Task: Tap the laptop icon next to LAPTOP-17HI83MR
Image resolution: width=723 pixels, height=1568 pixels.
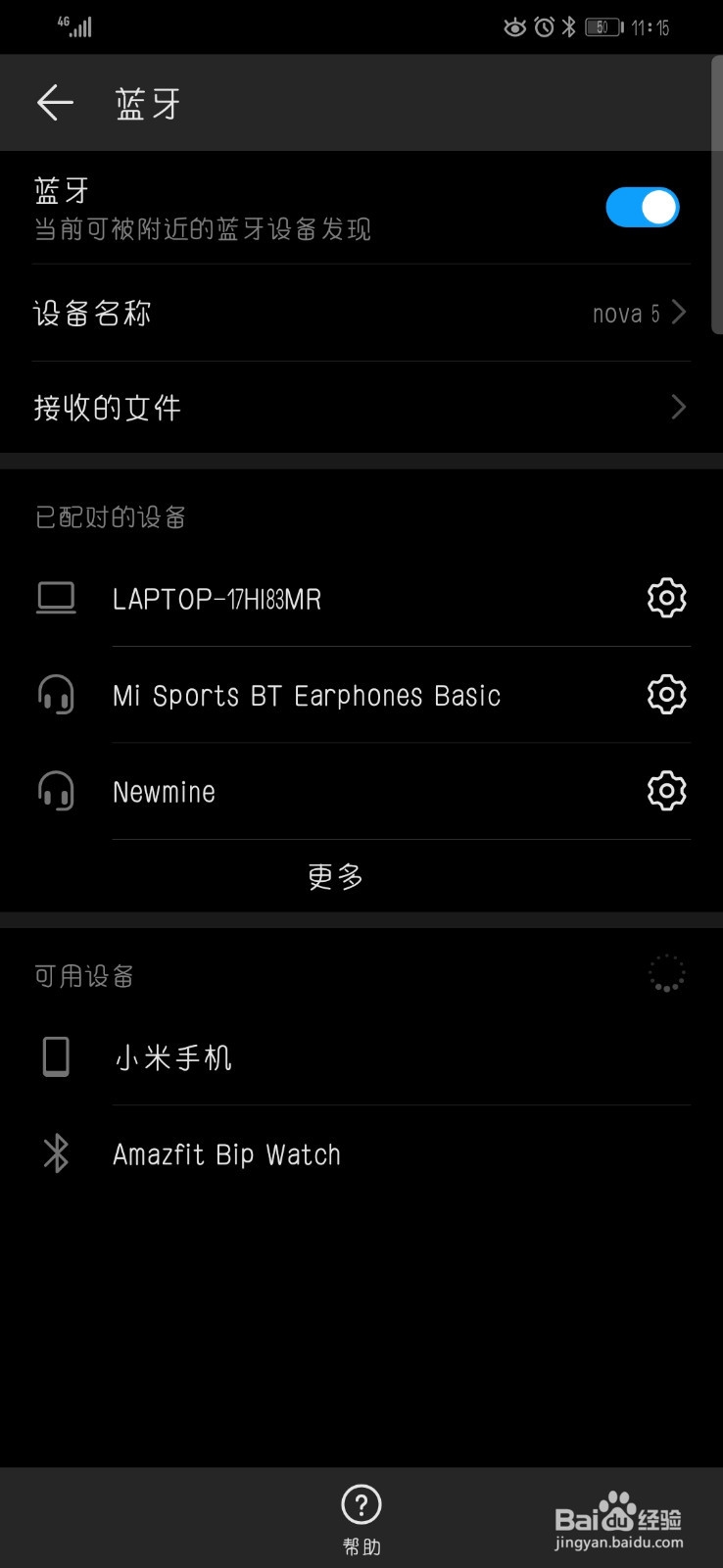Action: [x=56, y=598]
